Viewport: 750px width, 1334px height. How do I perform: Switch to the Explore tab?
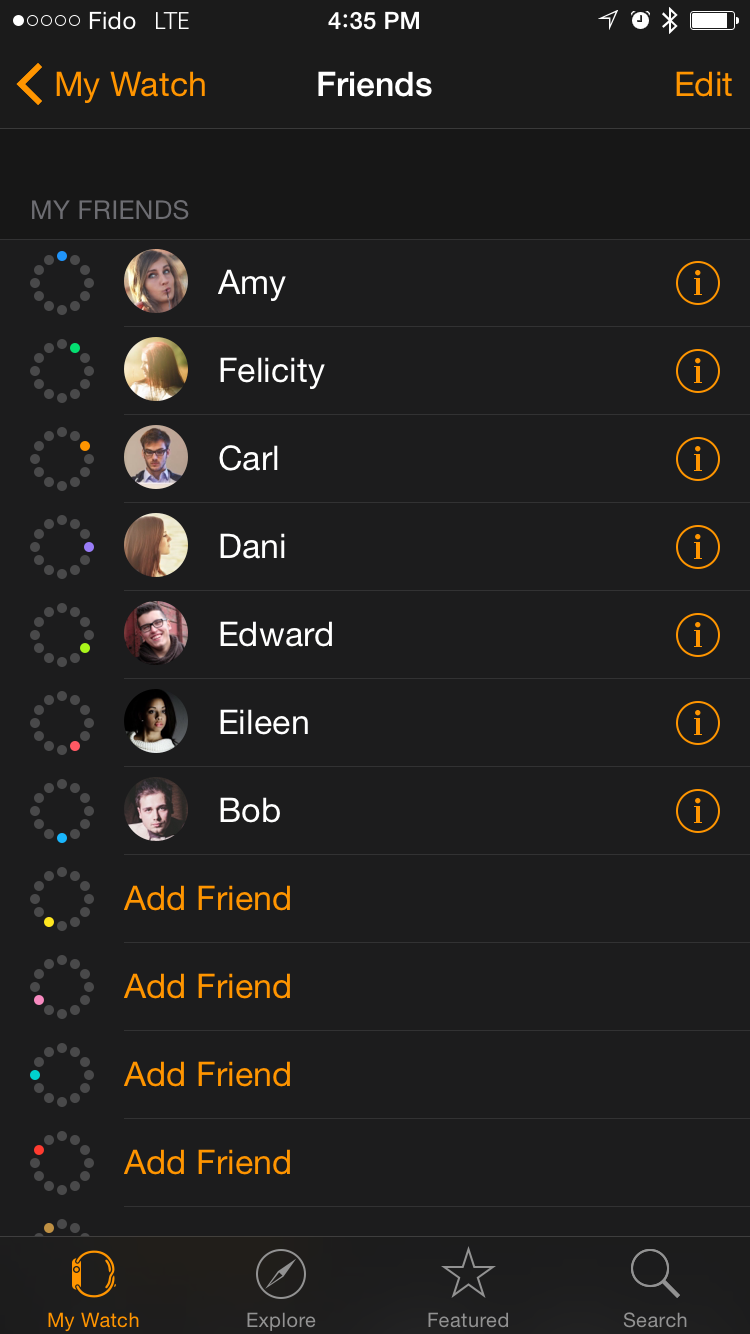281,1289
